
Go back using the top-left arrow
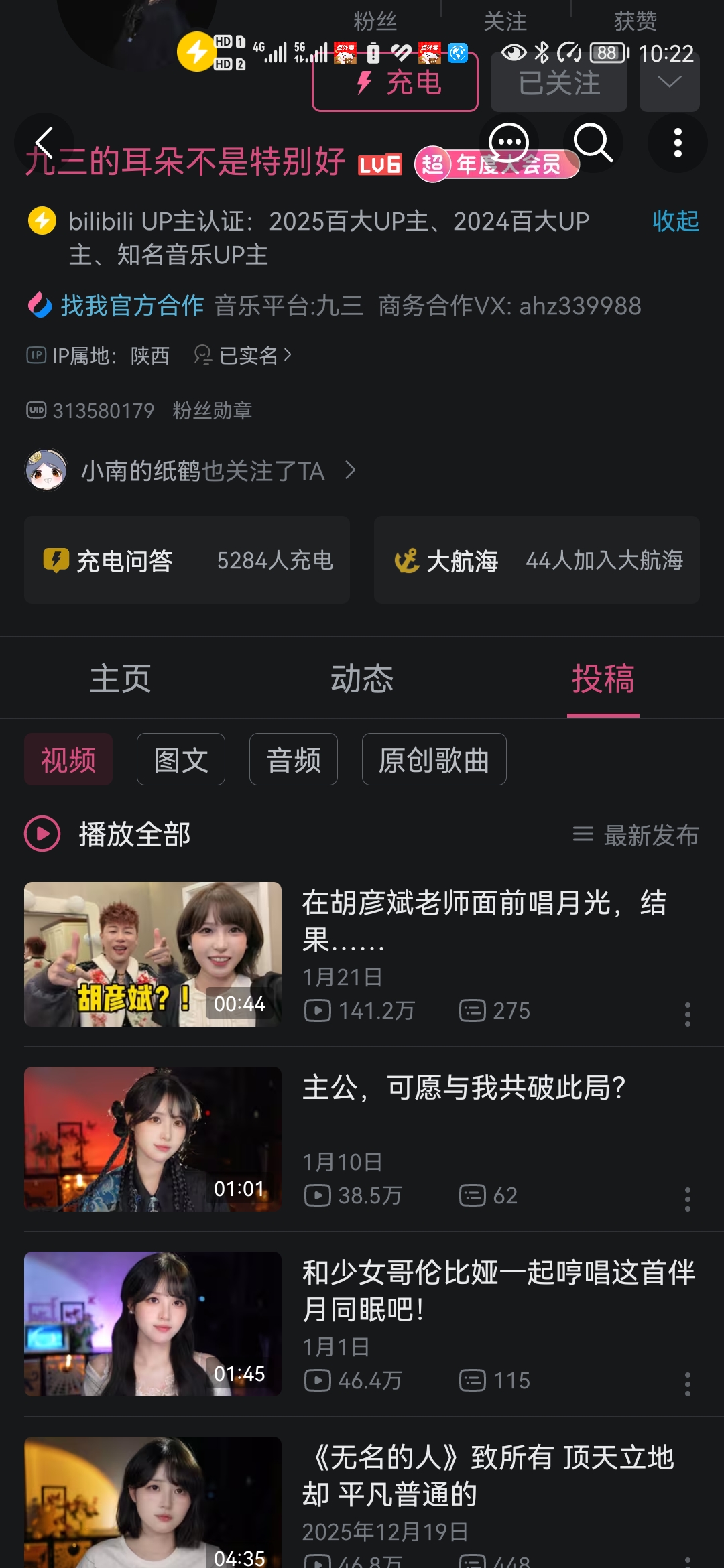coord(44,143)
